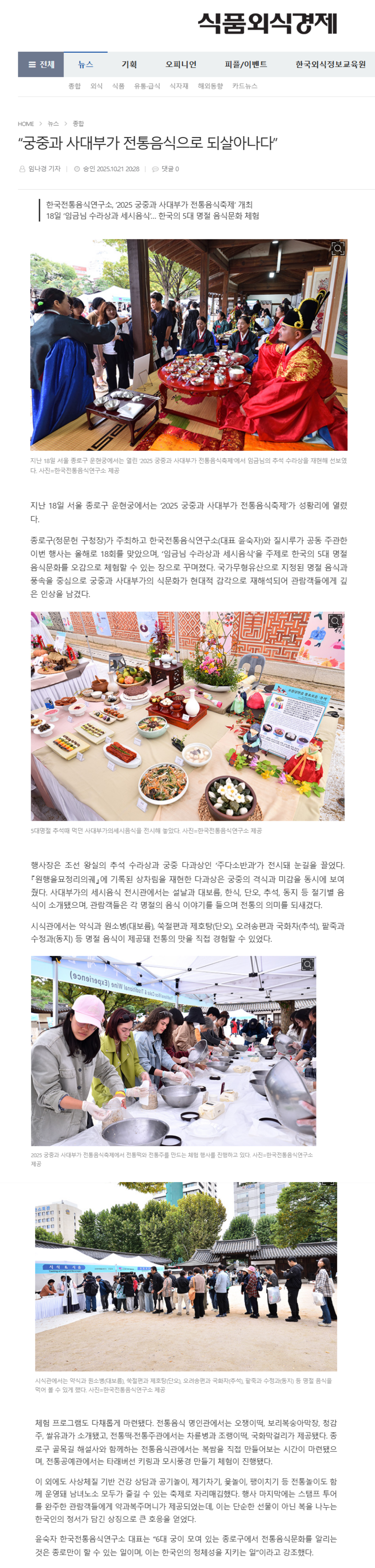Enlarge the rice cake making photo
Image resolution: width=375 pixels, height=1568 pixels.
click(x=307, y=964)
